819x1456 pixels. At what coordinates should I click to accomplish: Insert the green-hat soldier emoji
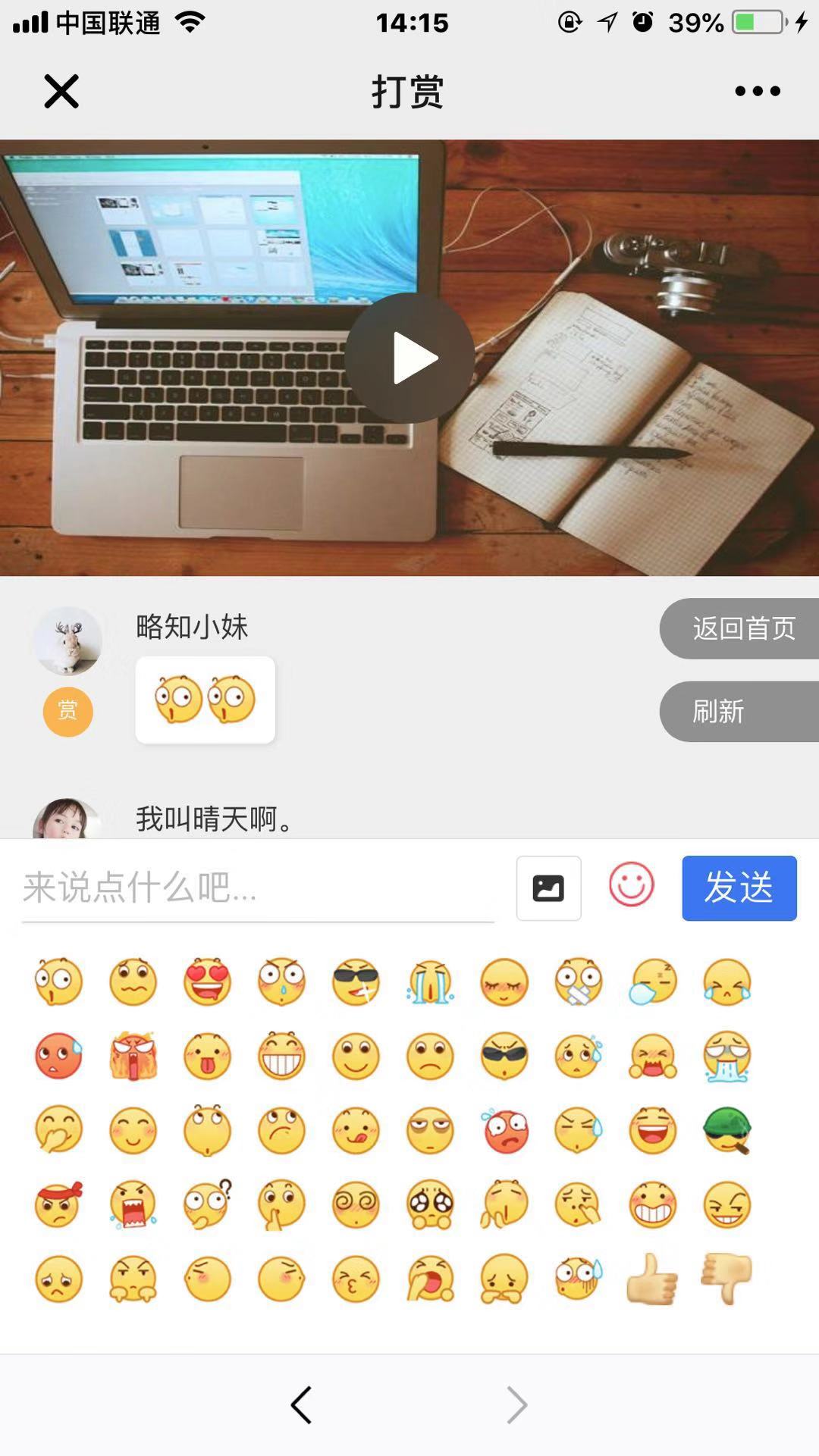[x=726, y=1129]
